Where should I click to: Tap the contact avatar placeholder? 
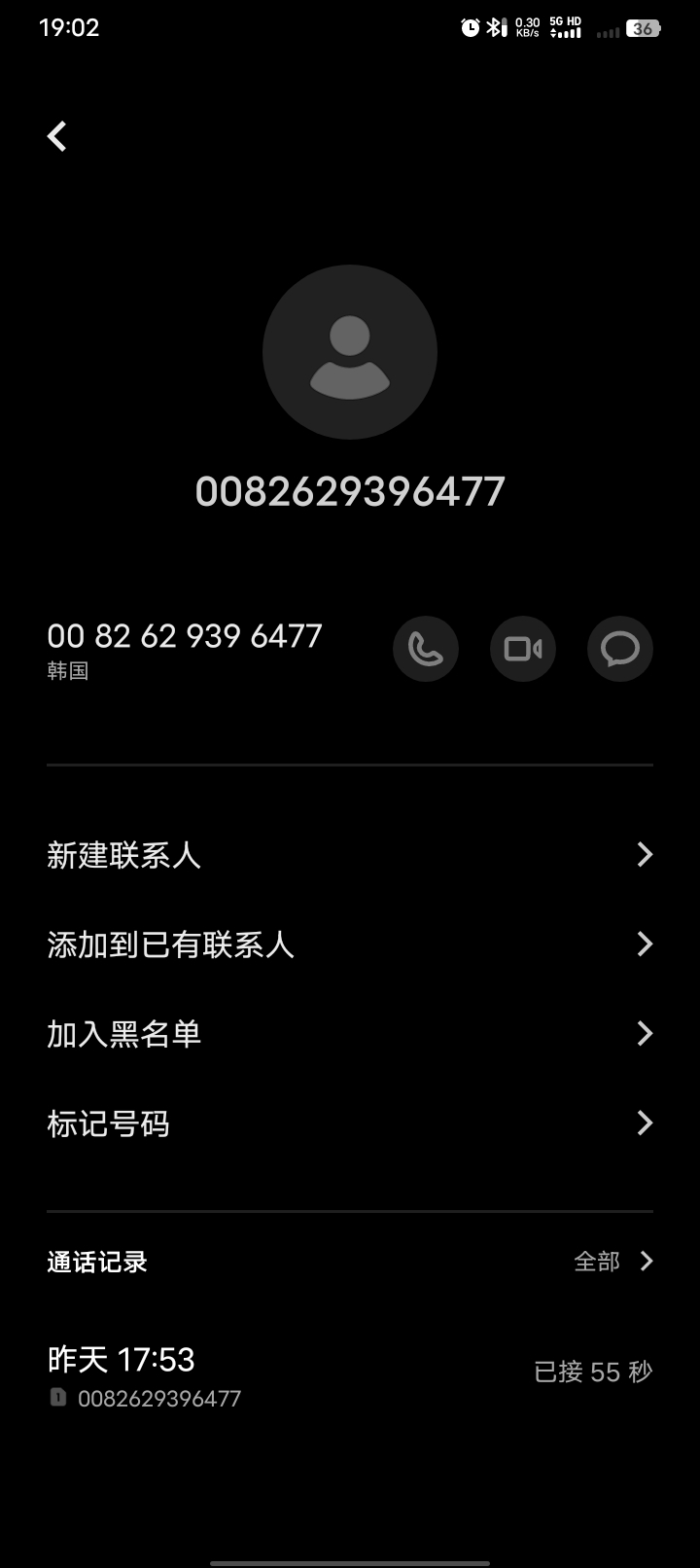tap(350, 352)
